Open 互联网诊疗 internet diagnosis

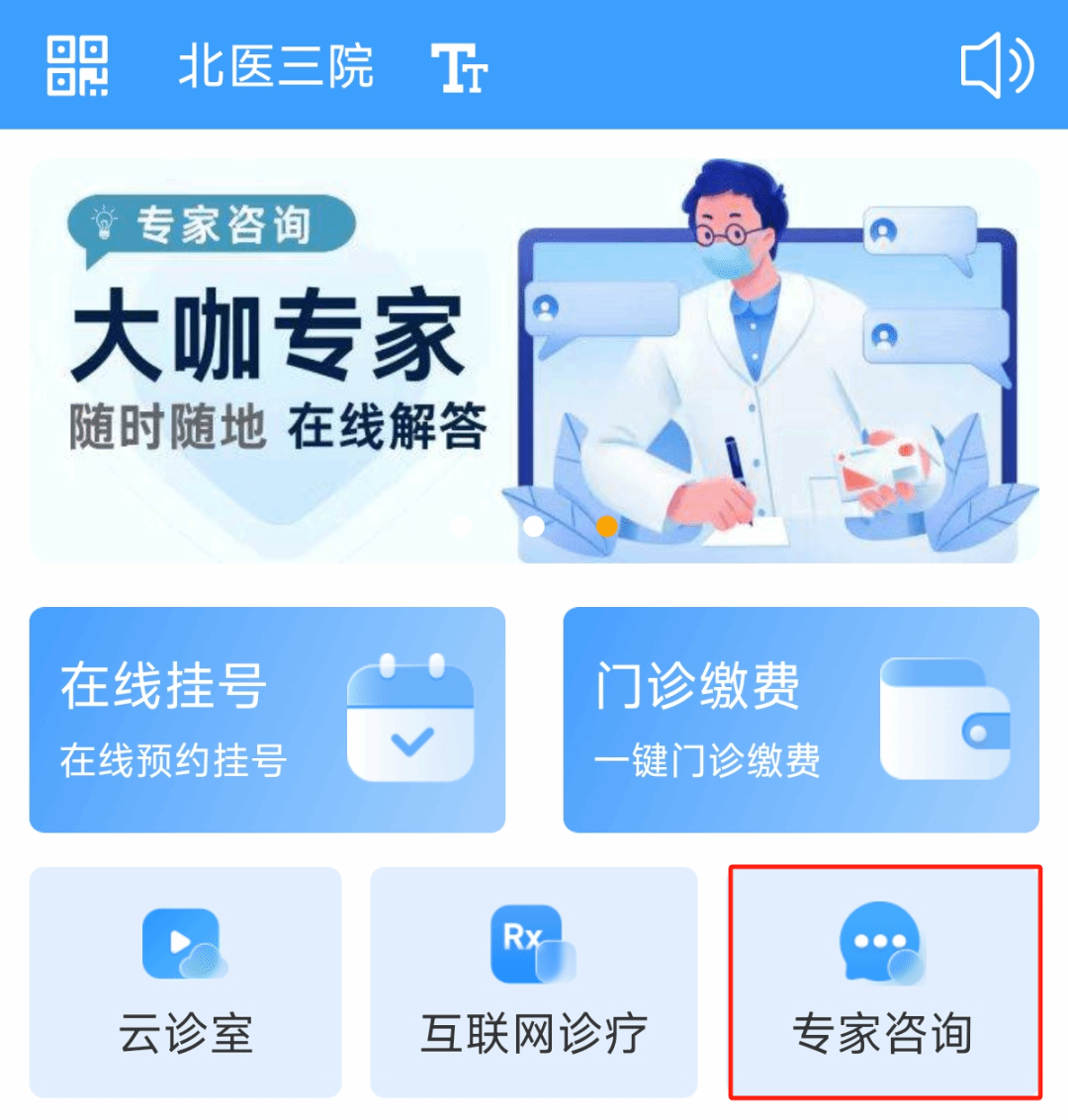click(534, 982)
